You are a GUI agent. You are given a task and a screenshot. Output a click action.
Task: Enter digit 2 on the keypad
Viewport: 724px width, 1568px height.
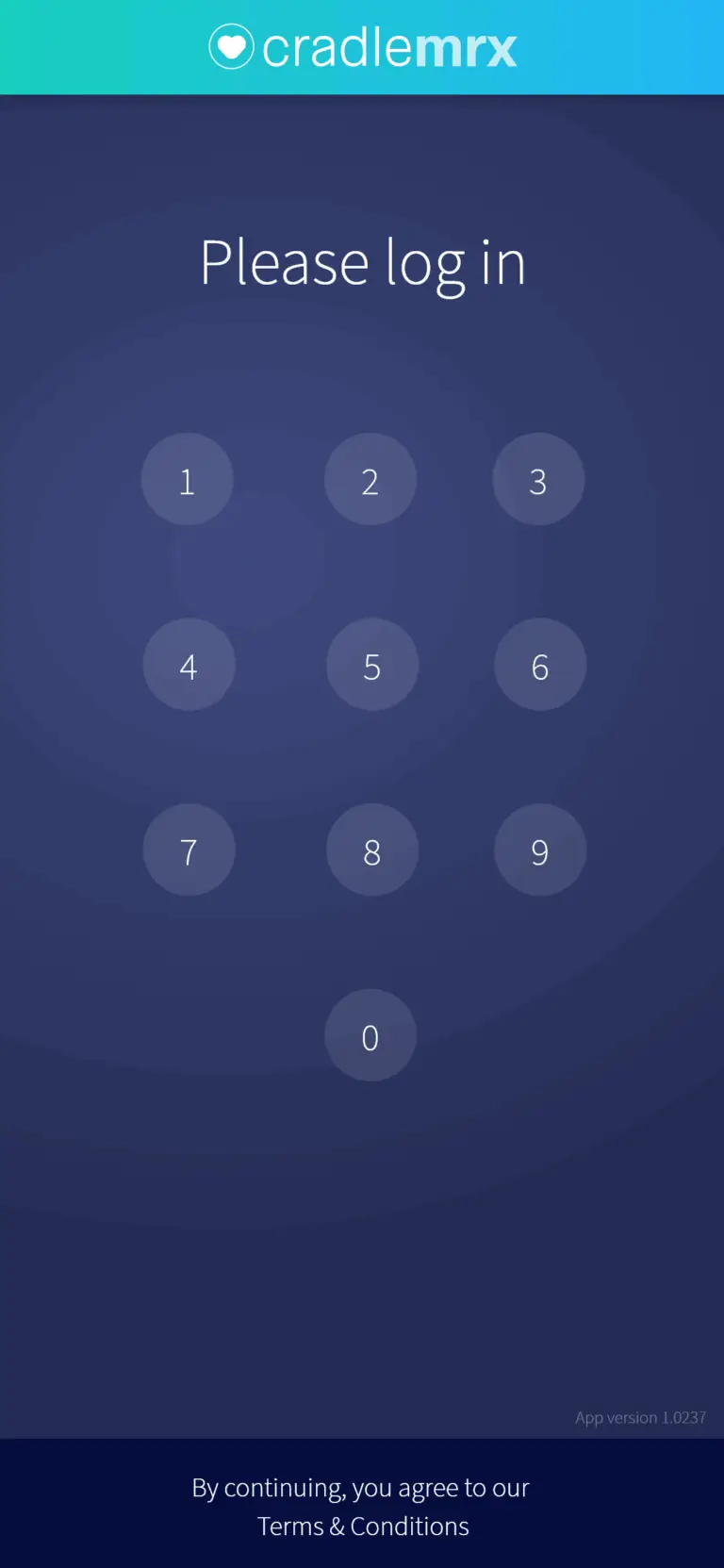[x=370, y=480]
